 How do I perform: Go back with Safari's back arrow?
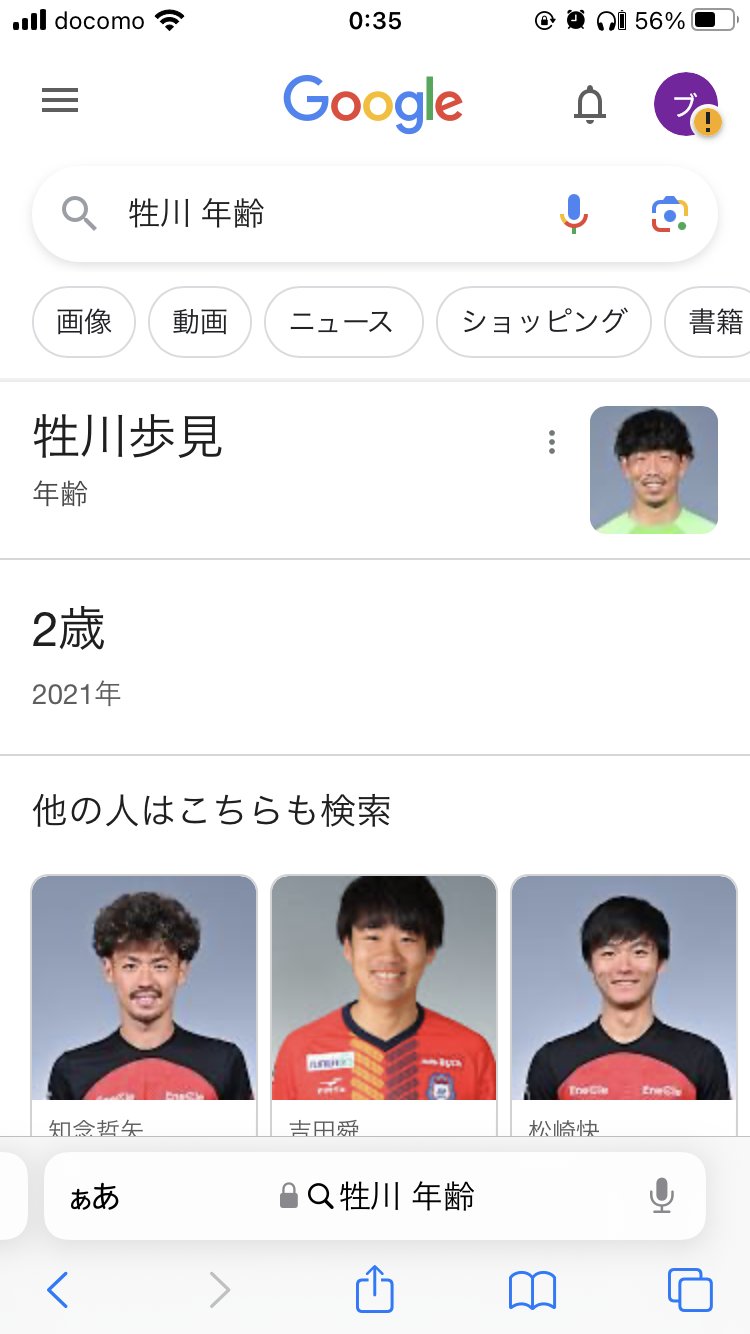[x=58, y=1290]
